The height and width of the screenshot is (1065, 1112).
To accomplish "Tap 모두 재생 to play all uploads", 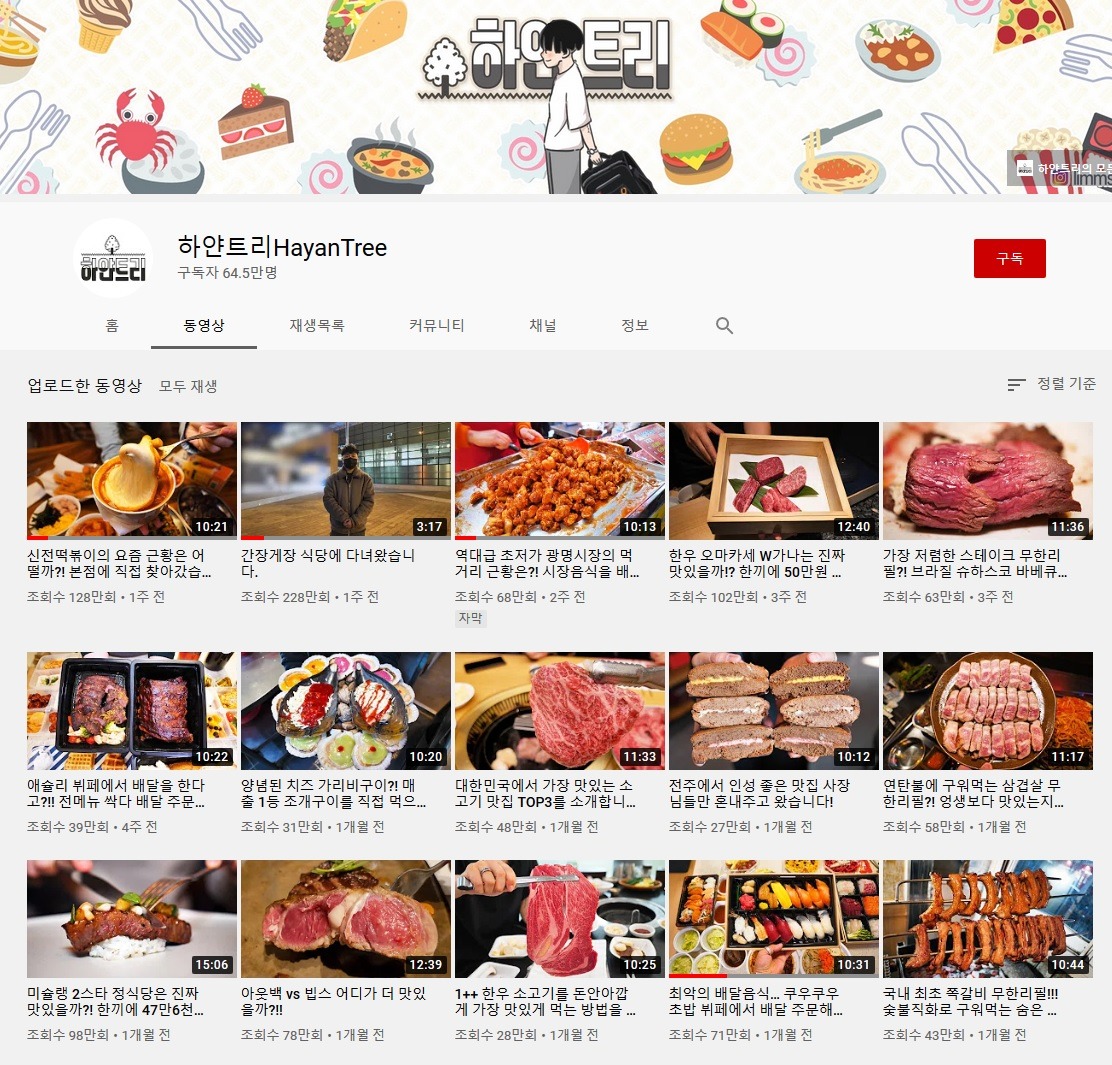I will point(188,386).
